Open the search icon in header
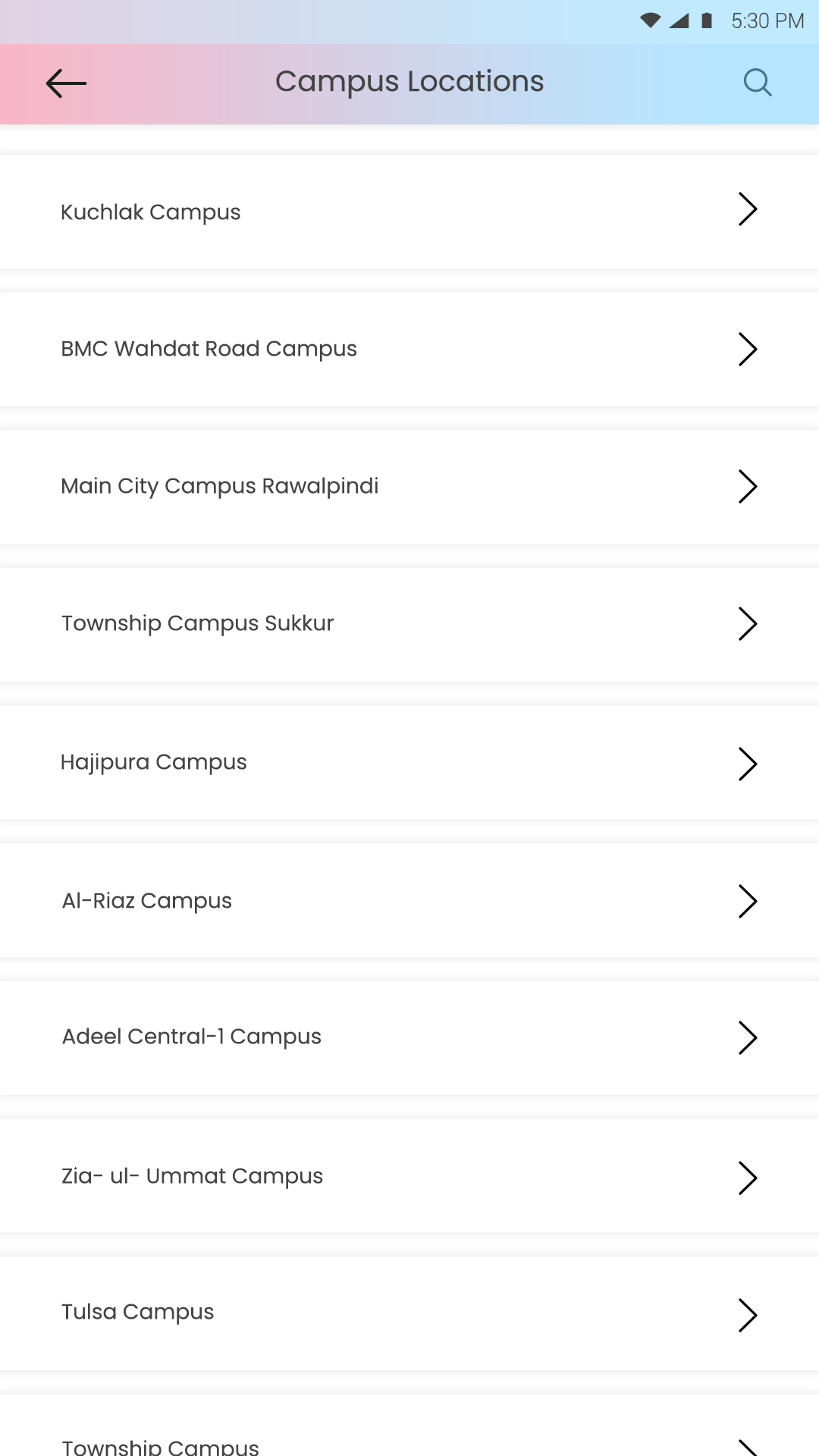Viewport: 819px width, 1456px height. tap(757, 83)
